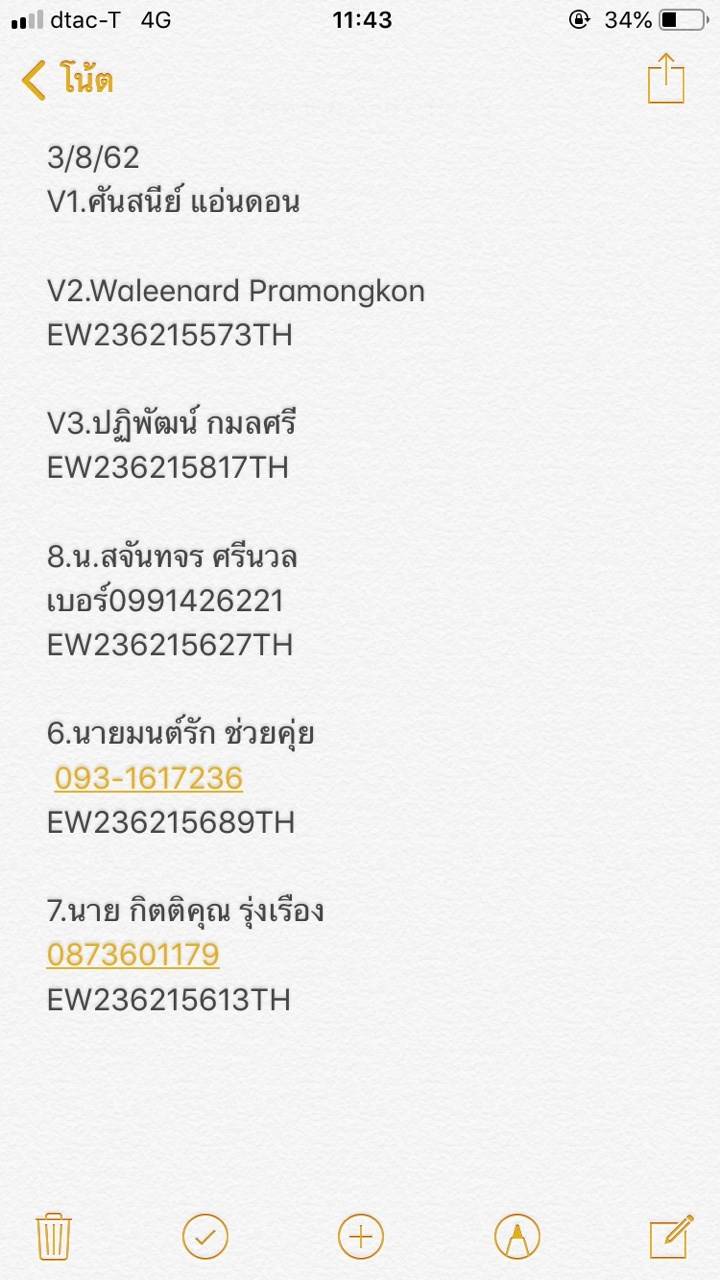Tap the phone link 0873601179
This screenshot has height=1280, width=720.
tap(133, 955)
